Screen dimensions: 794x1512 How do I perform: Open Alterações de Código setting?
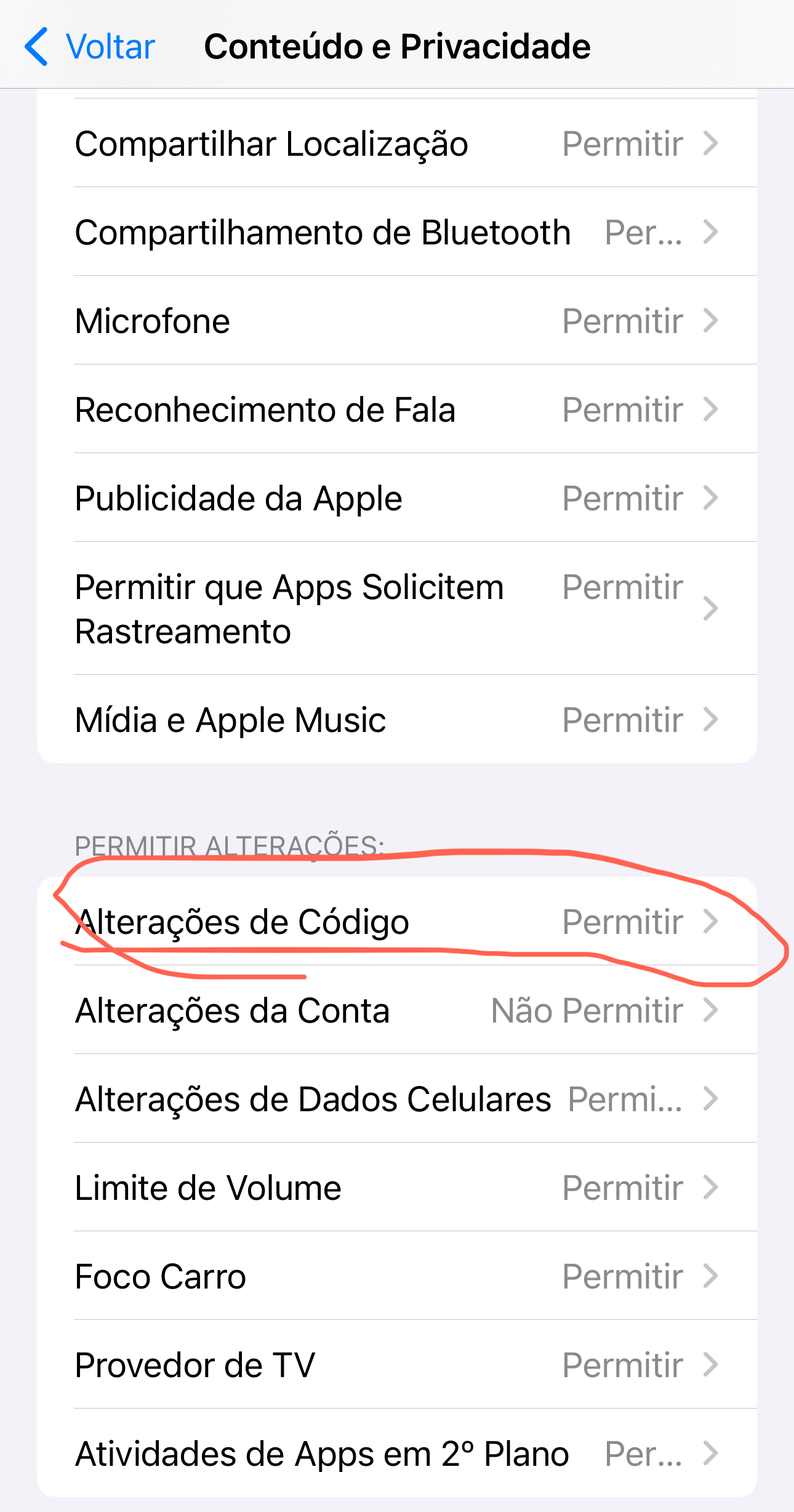point(397,921)
